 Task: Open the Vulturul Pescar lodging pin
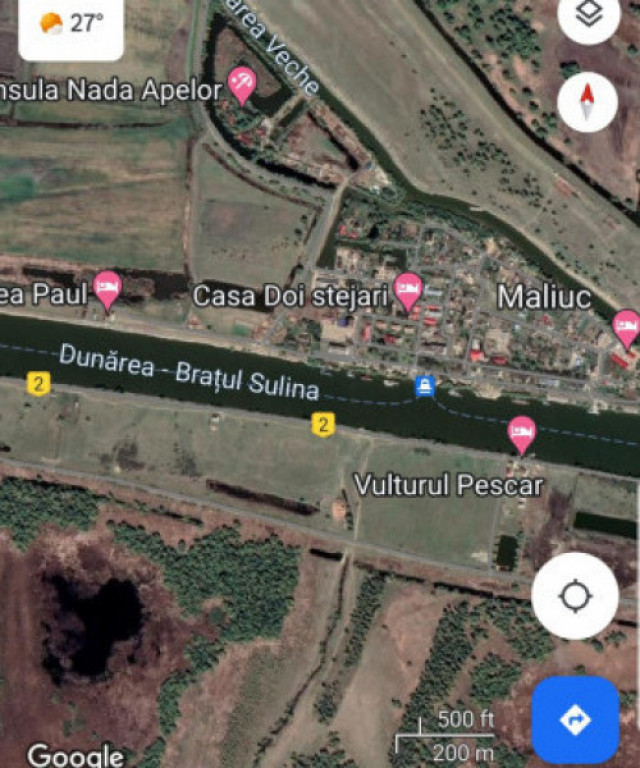pyautogui.click(x=522, y=434)
